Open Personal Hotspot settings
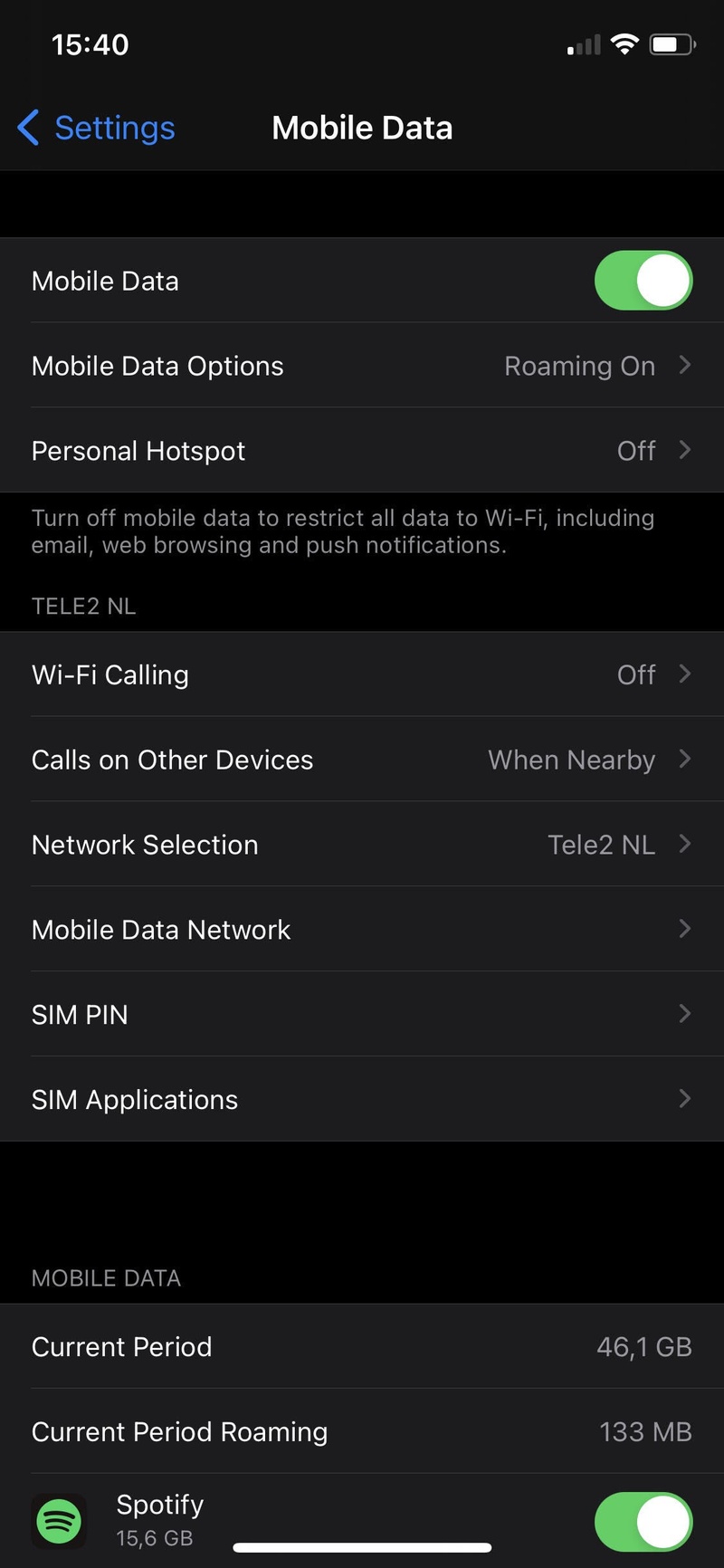The height and width of the screenshot is (1568, 724). 362,451
